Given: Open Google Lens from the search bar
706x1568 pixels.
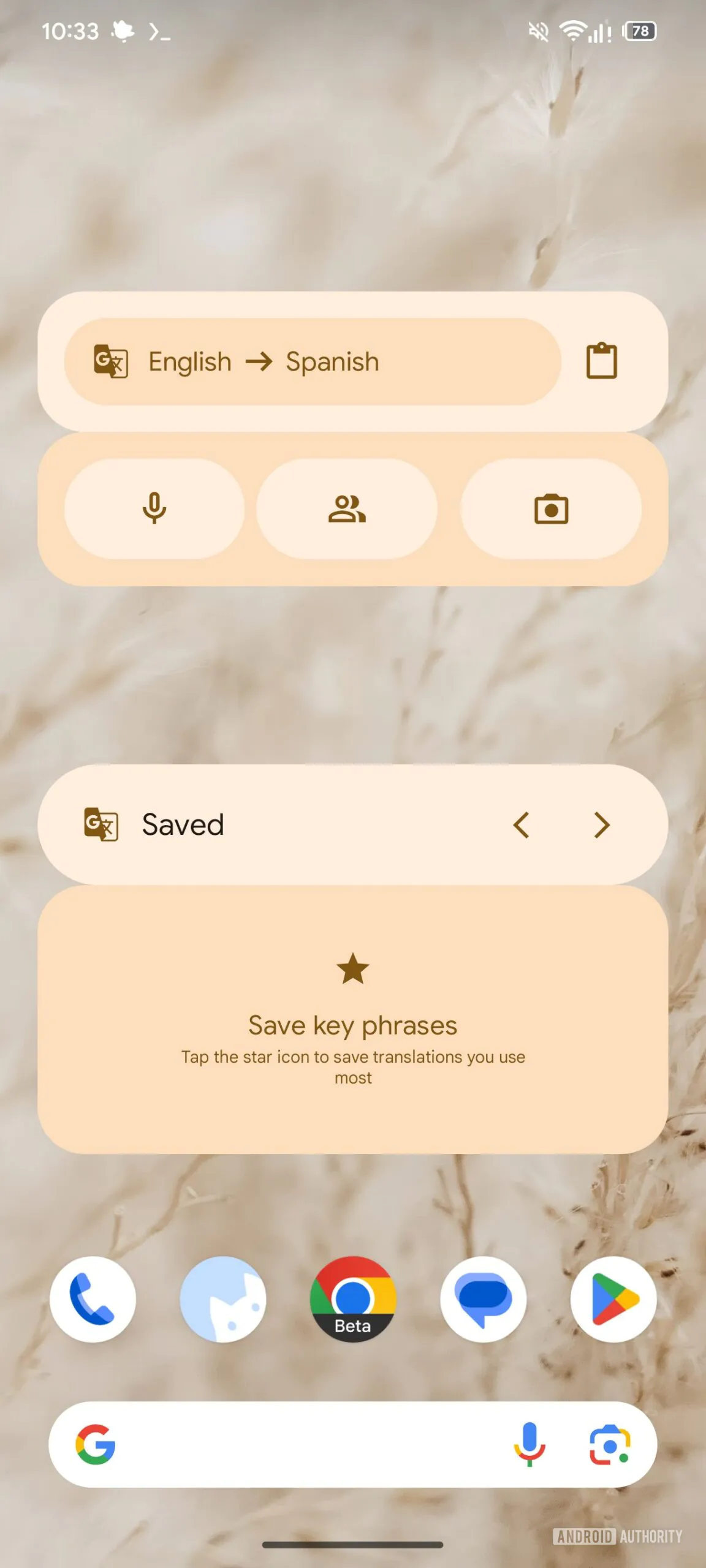Looking at the screenshot, I should (609, 1444).
